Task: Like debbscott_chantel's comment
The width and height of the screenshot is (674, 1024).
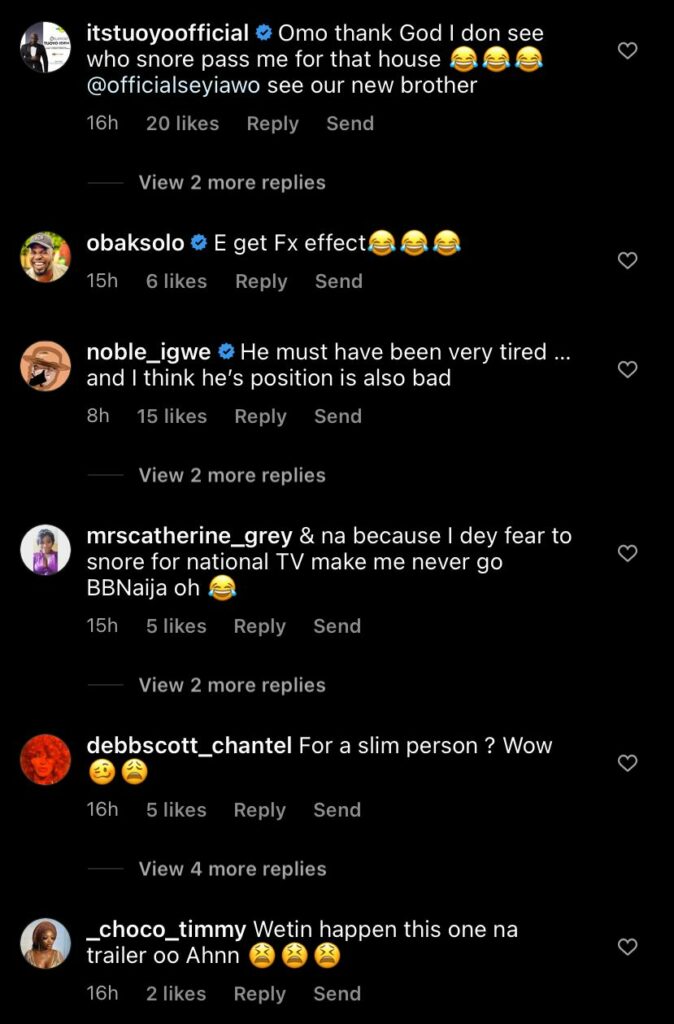Action: [x=627, y=763]
